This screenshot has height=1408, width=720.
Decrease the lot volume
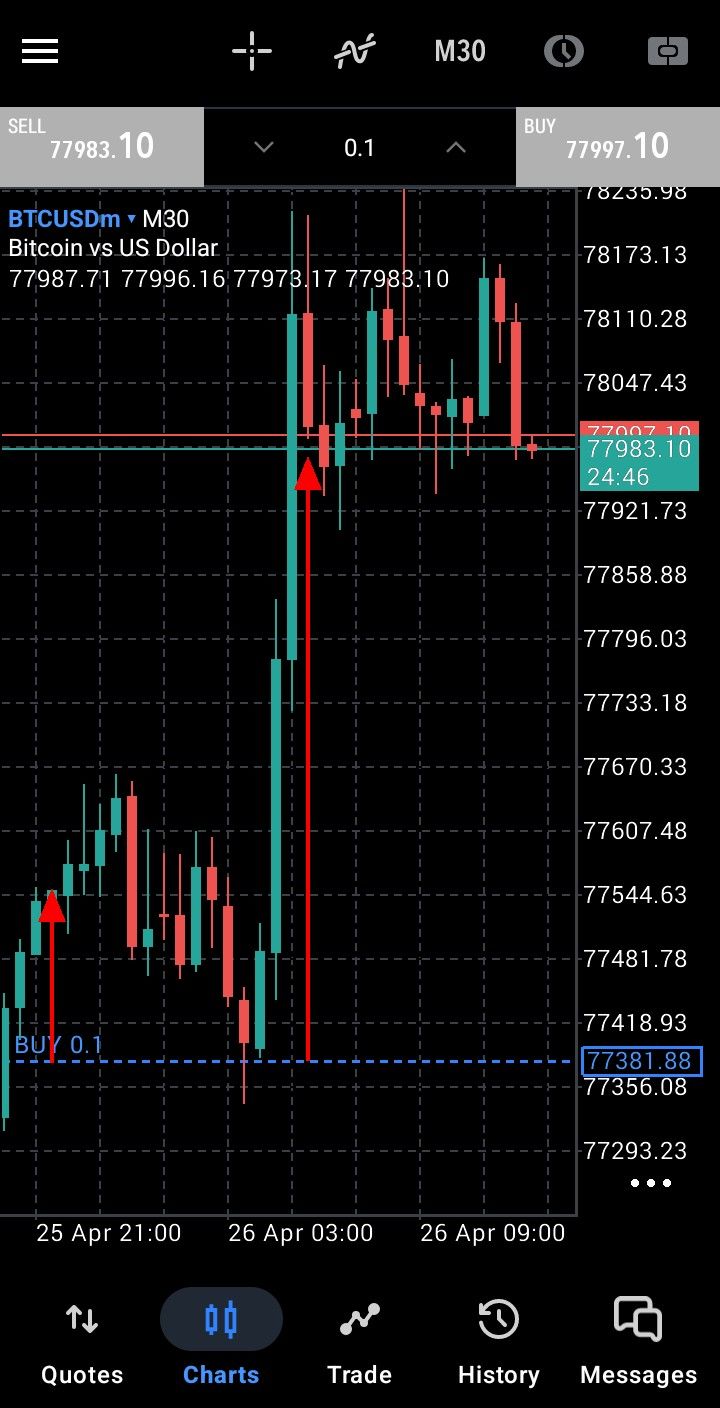pyautogui.click(x=264, y=148)
